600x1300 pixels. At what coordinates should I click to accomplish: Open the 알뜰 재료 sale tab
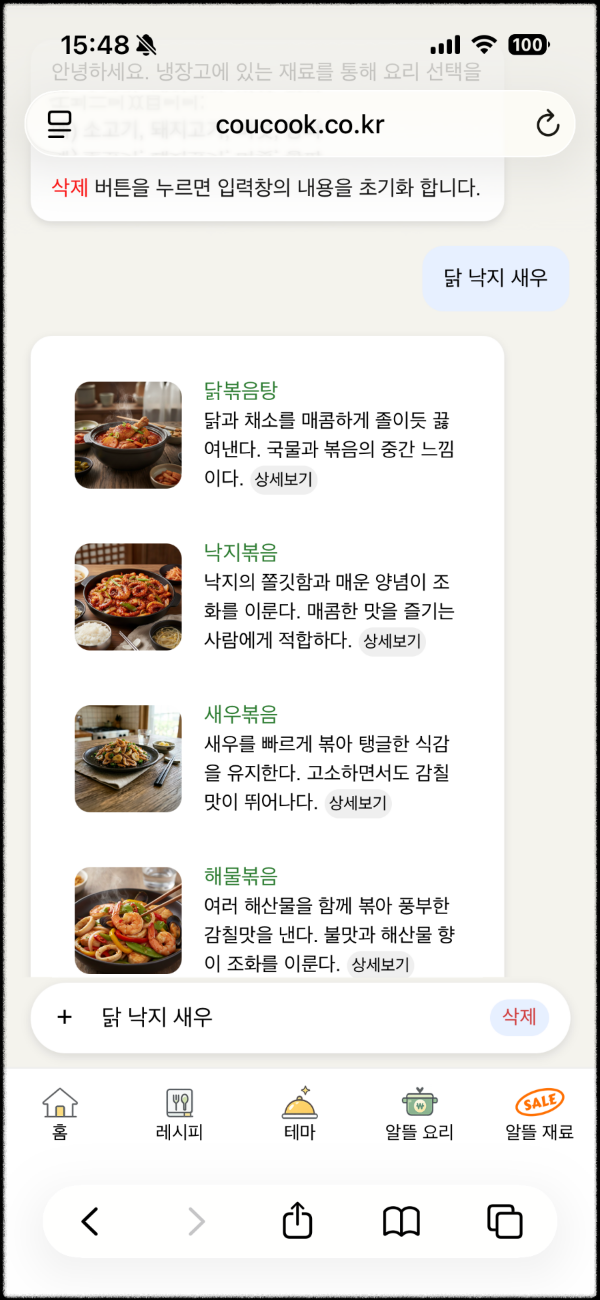pos(539,1114)
